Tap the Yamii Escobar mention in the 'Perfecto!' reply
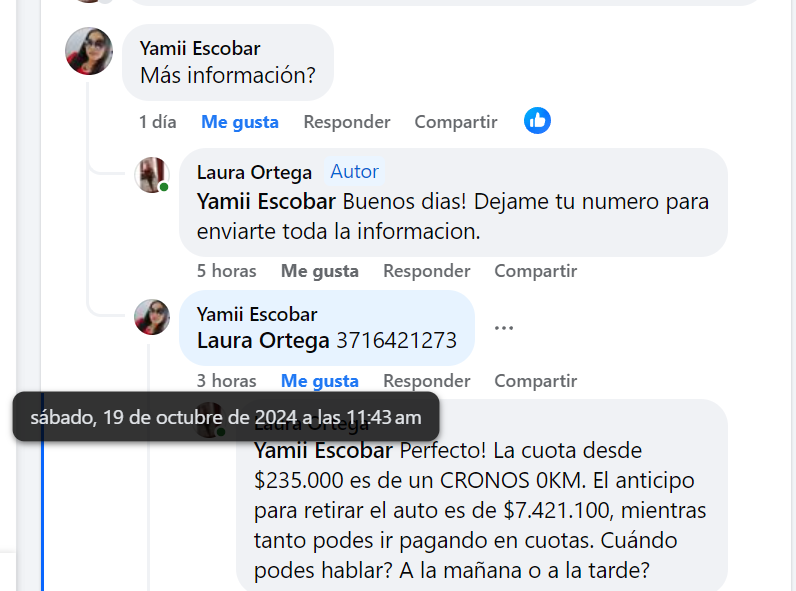This screenshot has height=591, width=796. tap(323, 450)
